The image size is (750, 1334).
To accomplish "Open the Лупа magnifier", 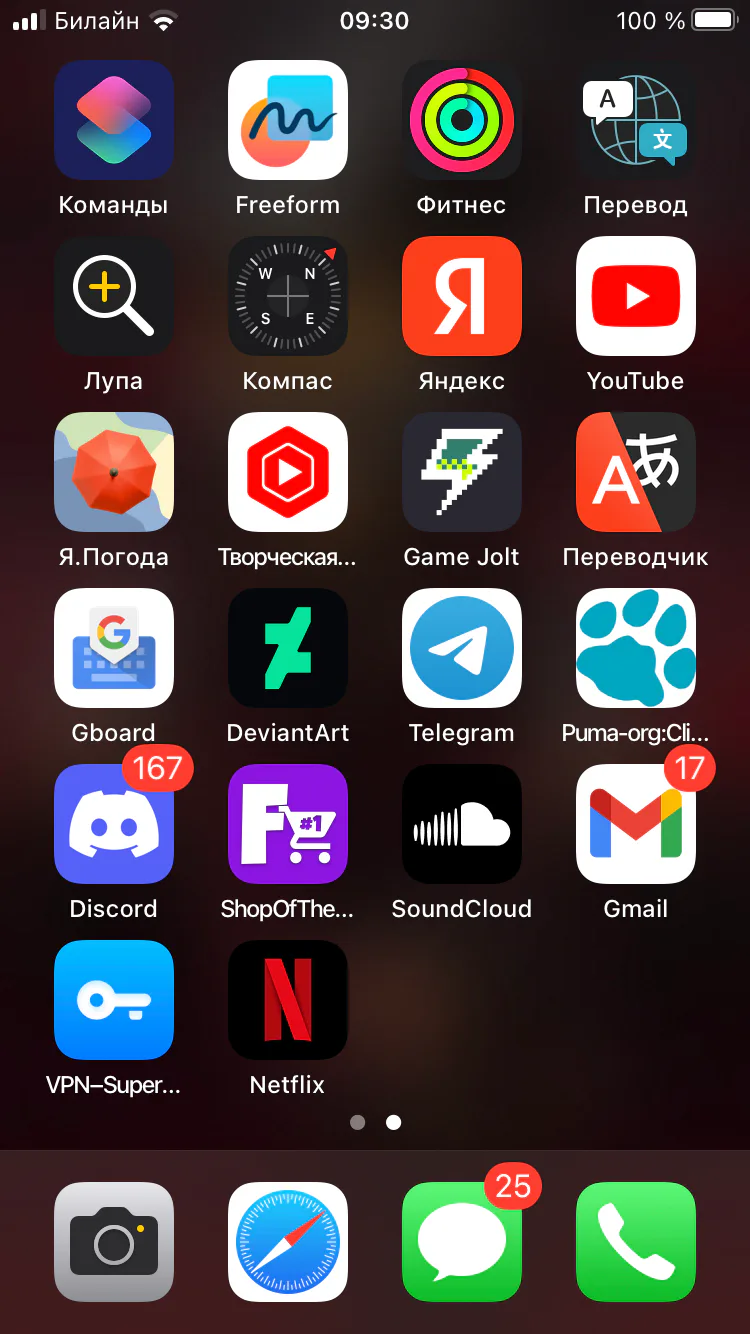I will pos(113,296).
